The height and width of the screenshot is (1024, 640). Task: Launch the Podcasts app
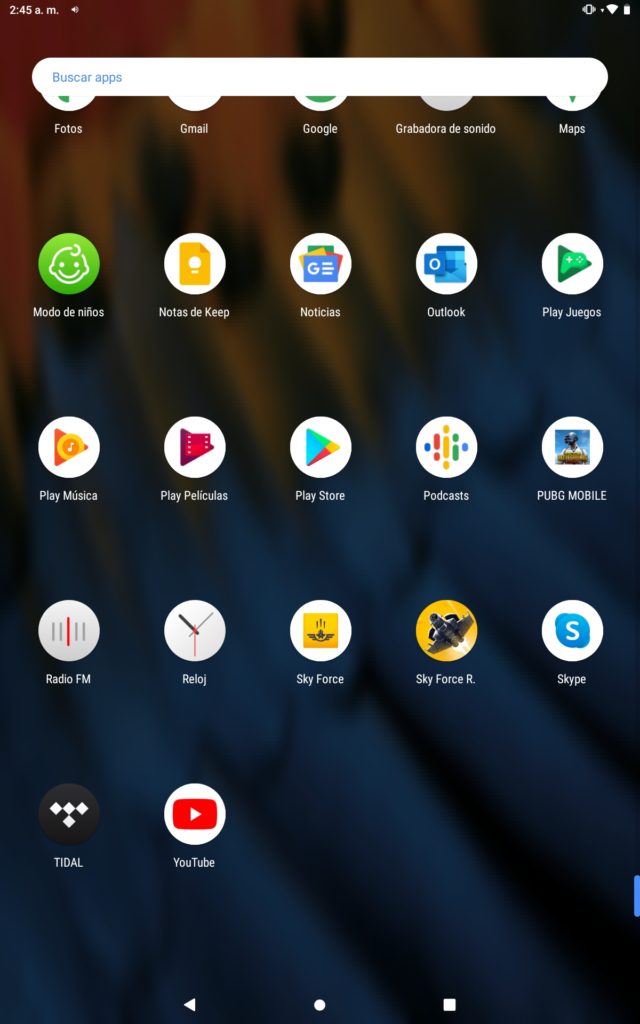[x=446, y=447]
